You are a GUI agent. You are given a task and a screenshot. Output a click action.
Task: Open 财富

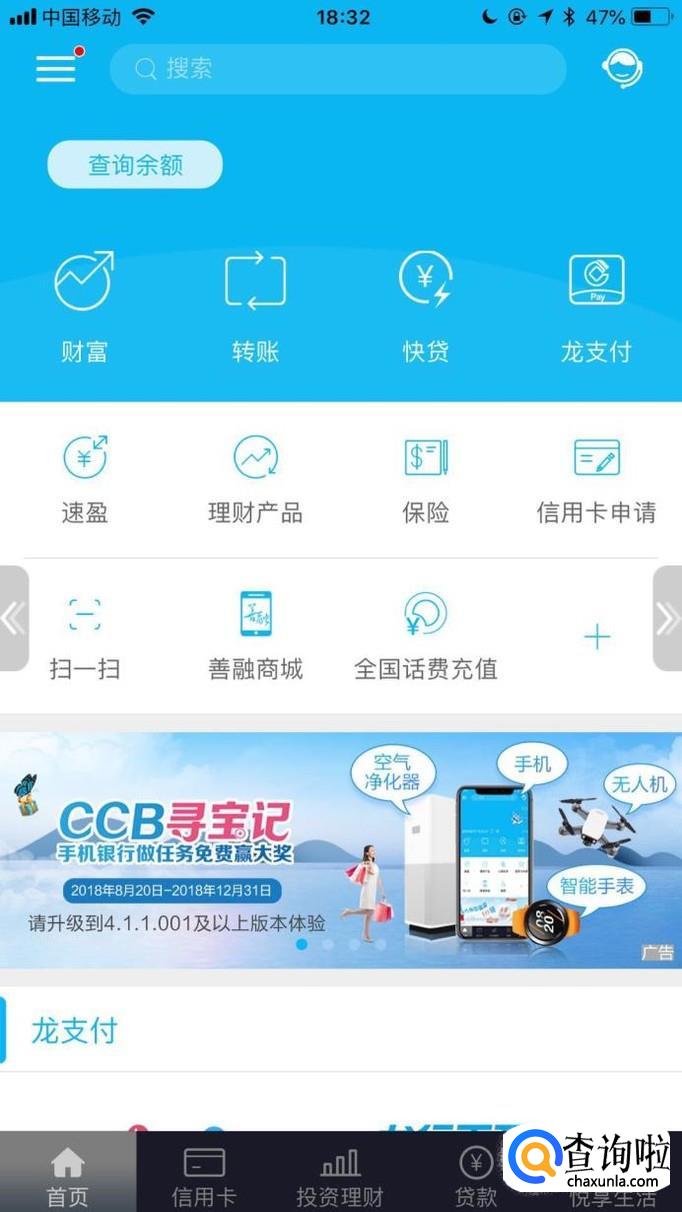click(x=84, y=307)
